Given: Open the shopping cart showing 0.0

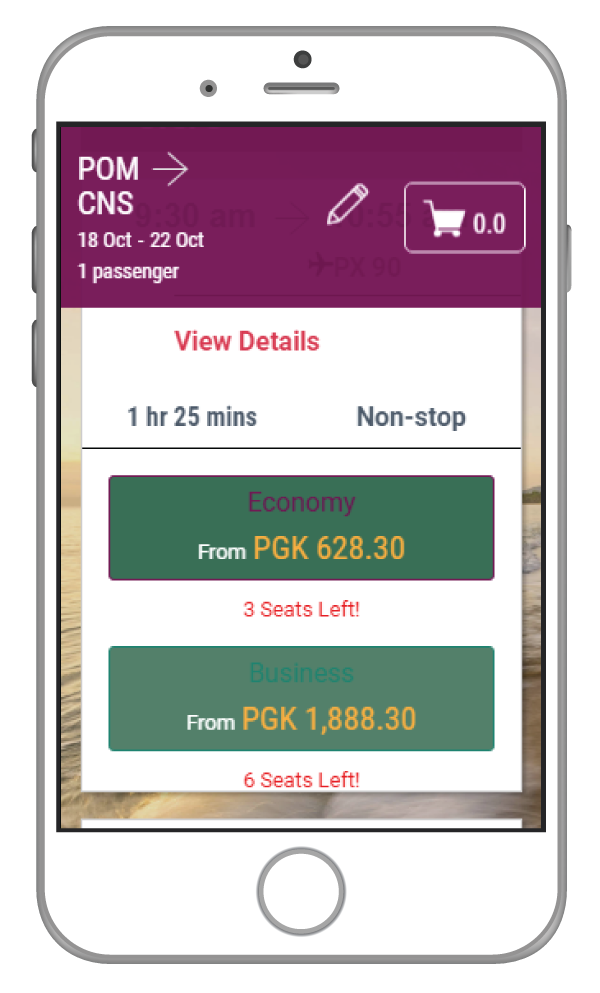Looking at the screenshot, I should [464, 218].
